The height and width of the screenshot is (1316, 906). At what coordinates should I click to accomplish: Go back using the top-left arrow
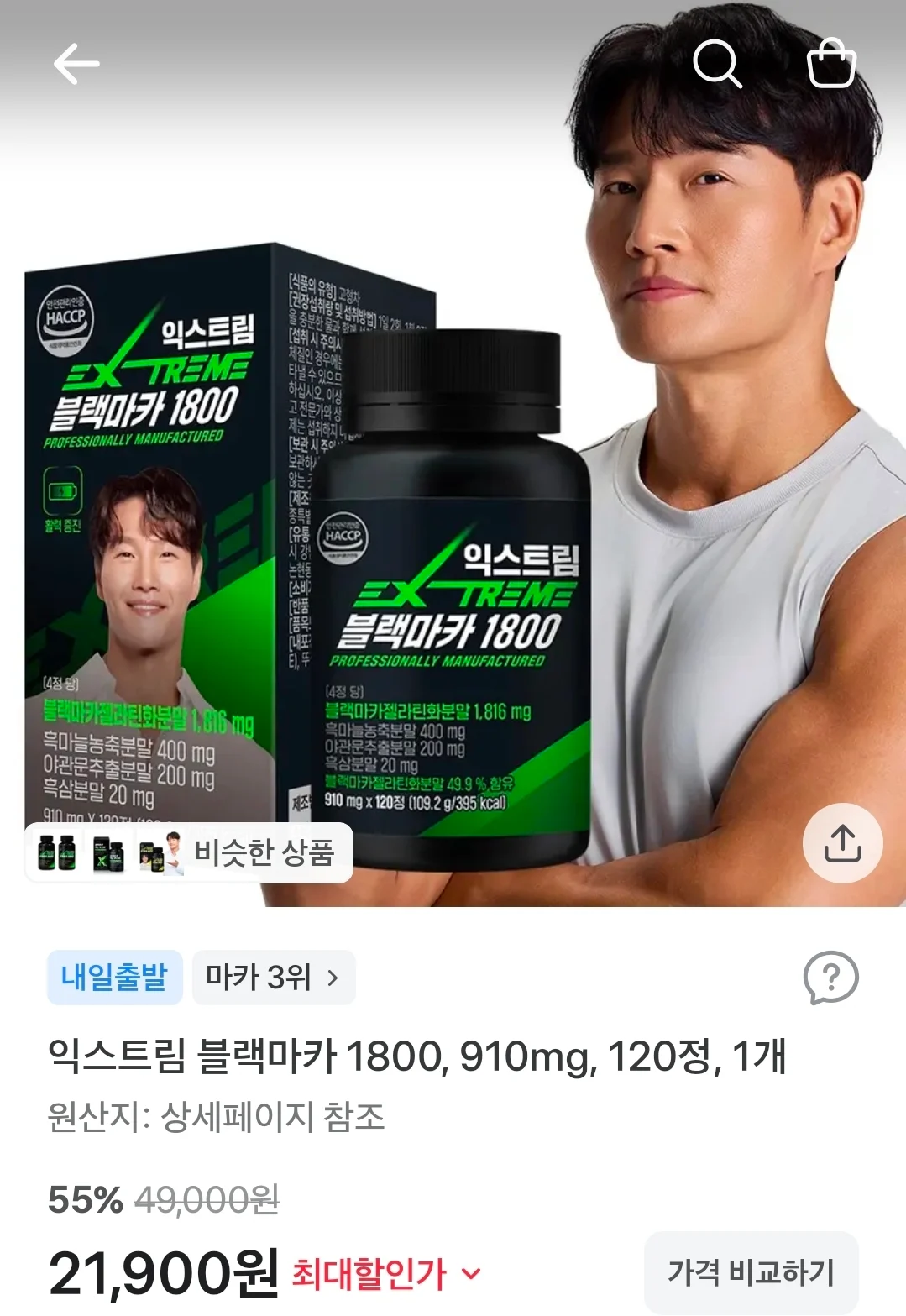coord(76,64)
